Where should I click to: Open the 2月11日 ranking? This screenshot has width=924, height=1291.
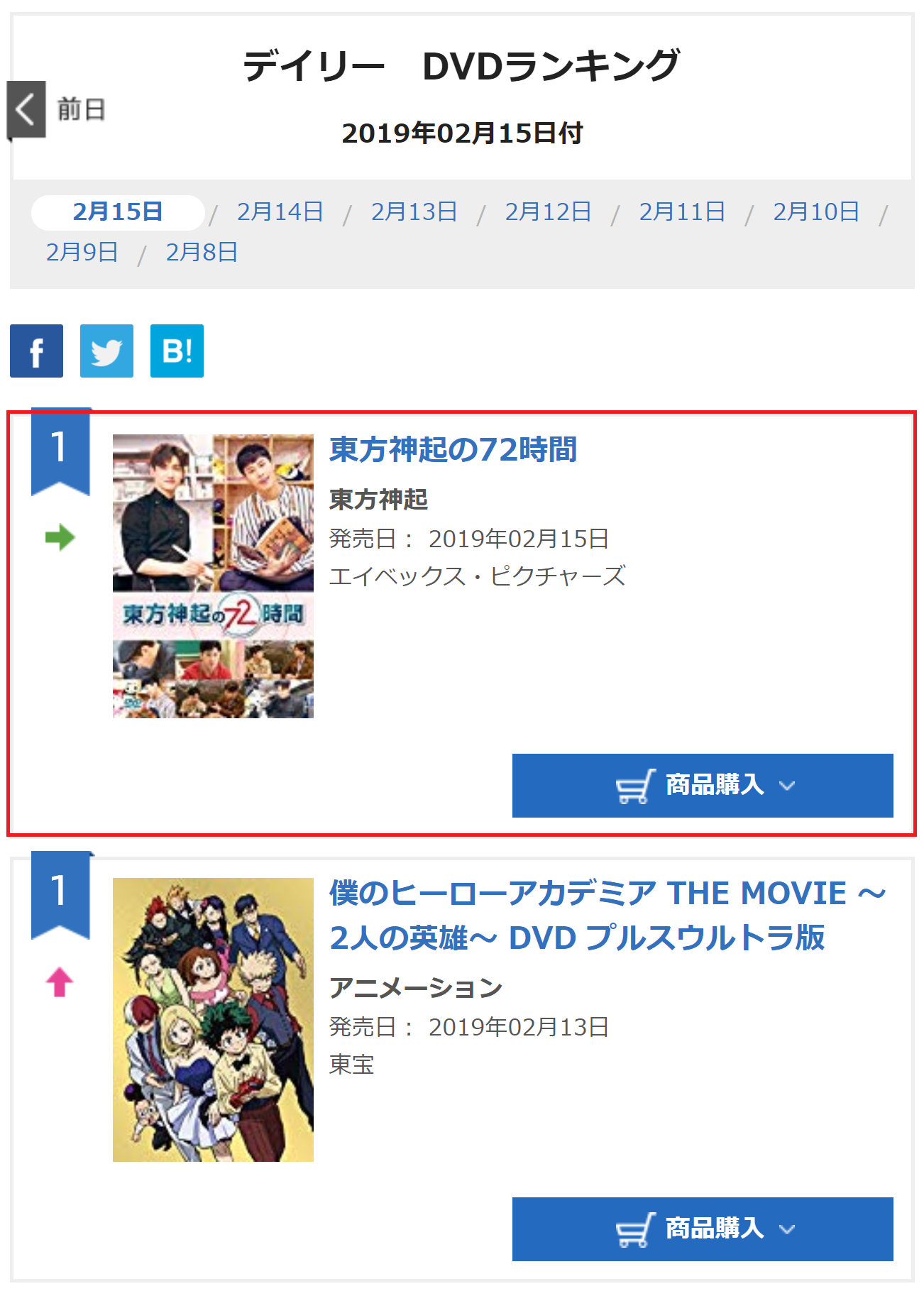[682, 212]
